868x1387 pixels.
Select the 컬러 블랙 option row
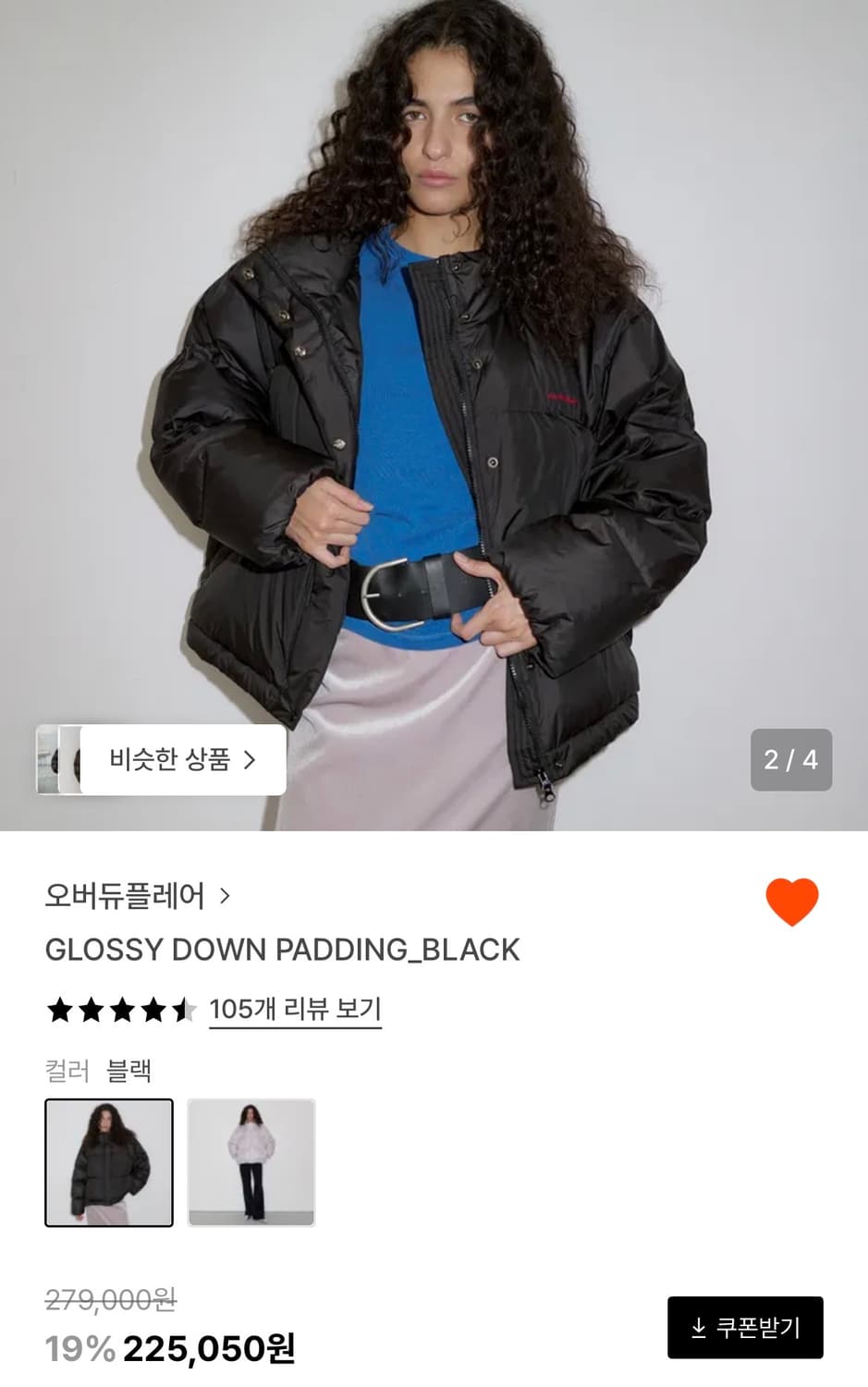(102, 1071)
